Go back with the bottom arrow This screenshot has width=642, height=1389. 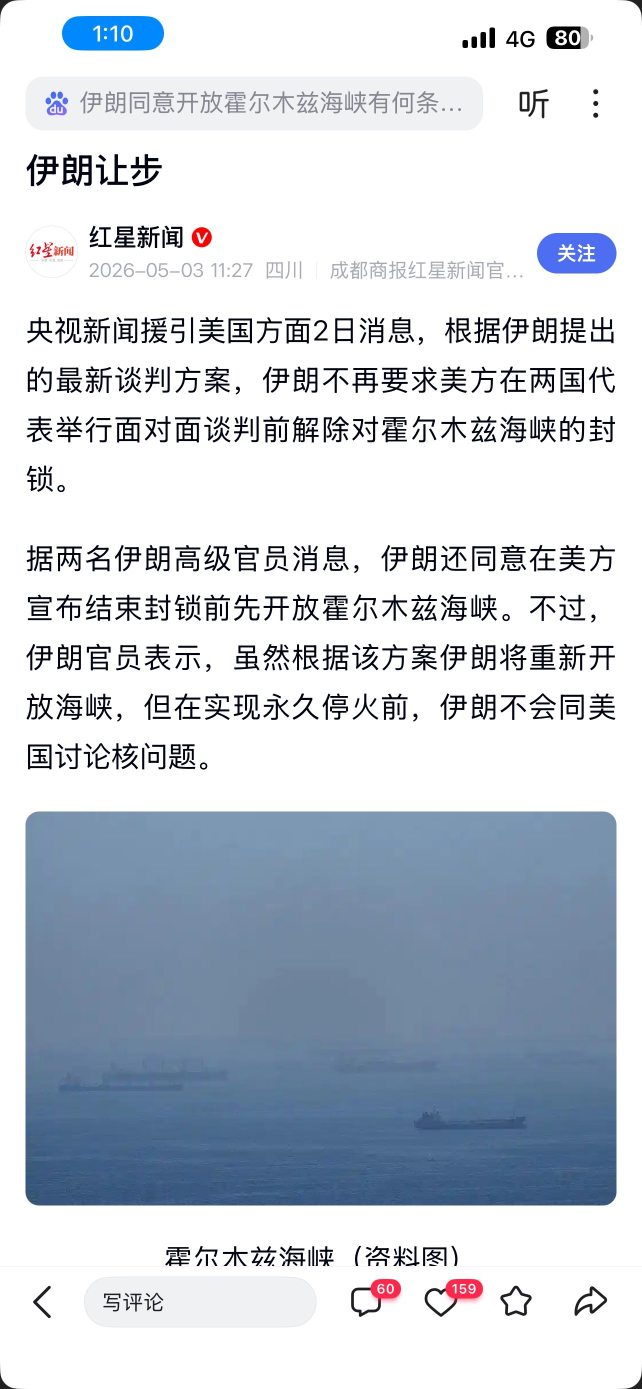pyautogui.click(x=42, y=1302)
